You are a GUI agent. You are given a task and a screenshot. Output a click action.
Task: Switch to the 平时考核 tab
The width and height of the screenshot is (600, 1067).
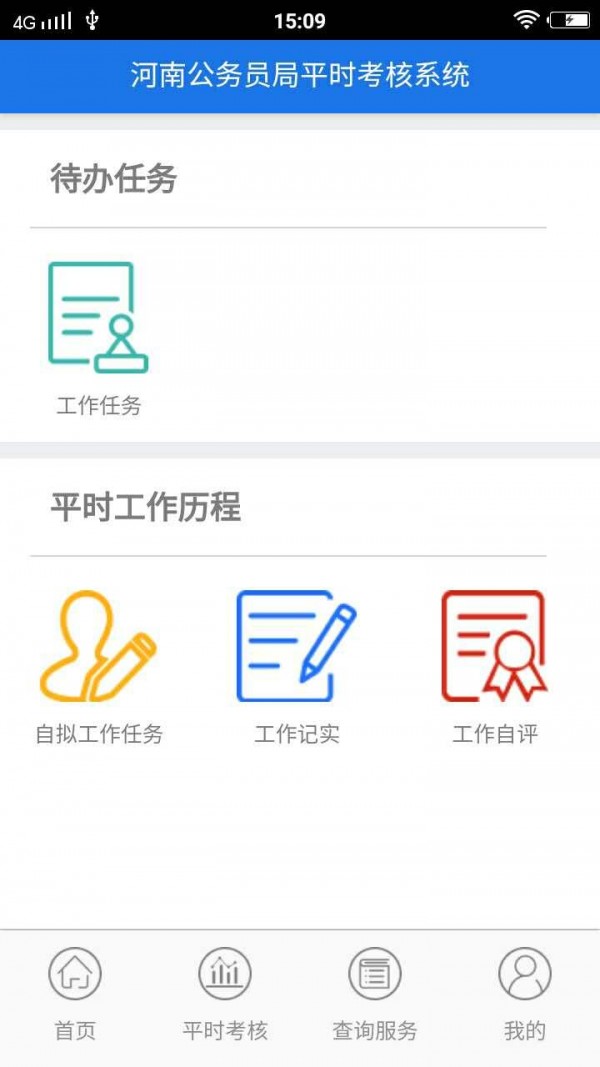(225, 993)
